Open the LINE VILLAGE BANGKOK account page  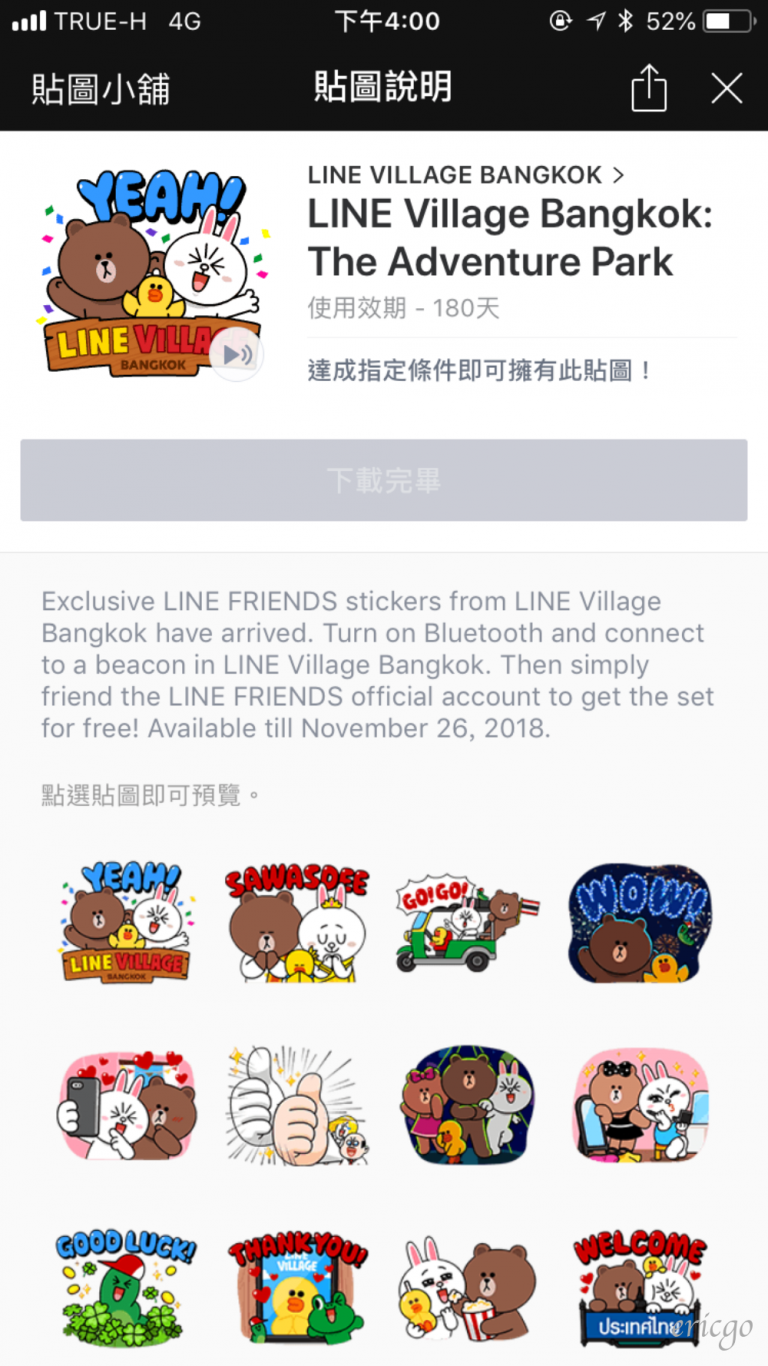tap(456, 174)
